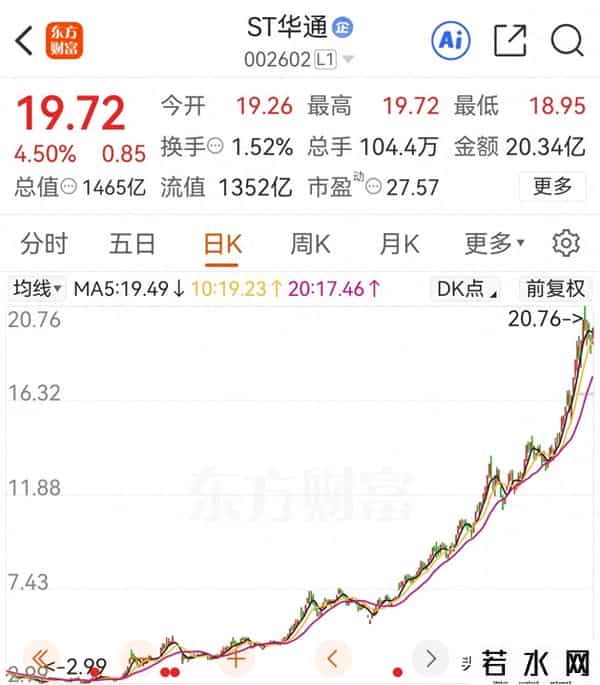Open stock search
The height and width of the screenshot is (685, 600).
pyautogui.click(x=567, y=41)
